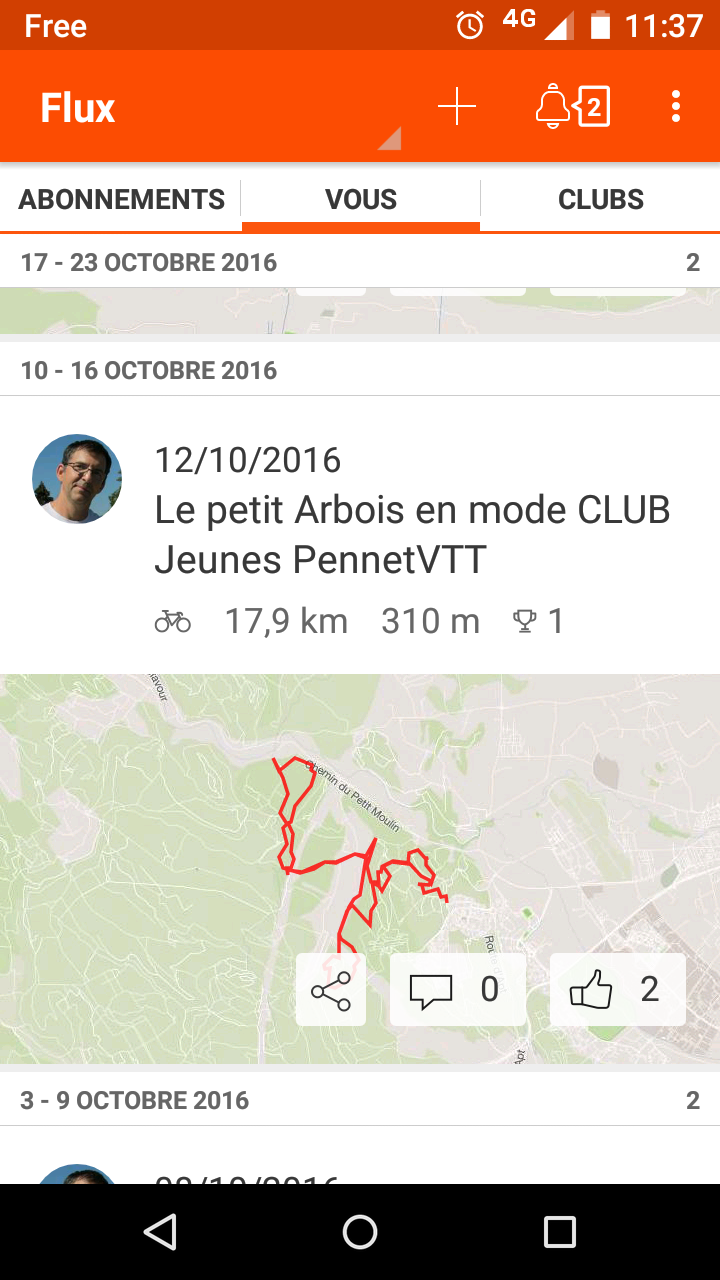Screen dimensions: 720x1280
Task: Open the notifications bell
Action: (573, 106)
